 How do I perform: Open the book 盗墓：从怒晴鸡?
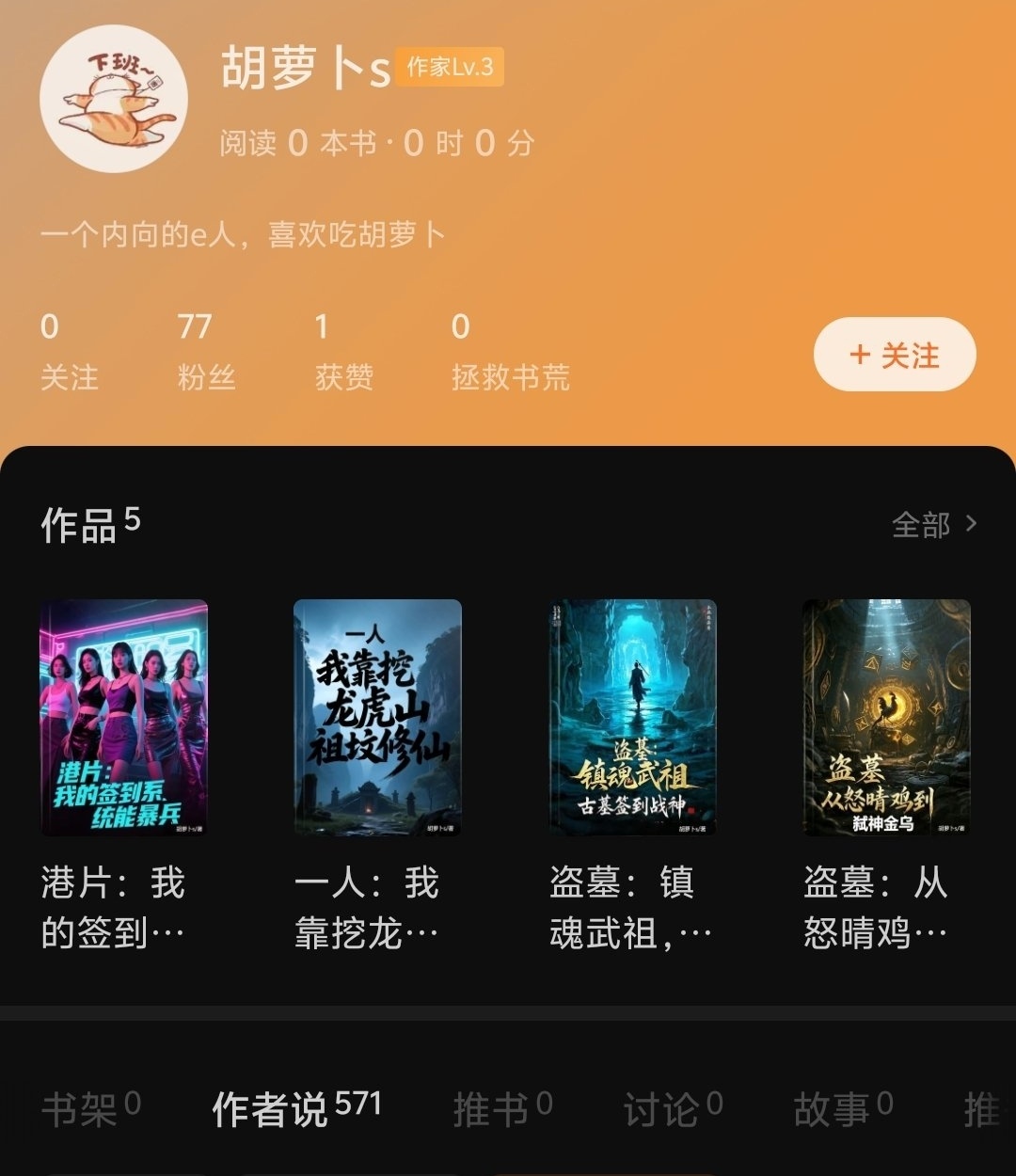tap(885, 717)
